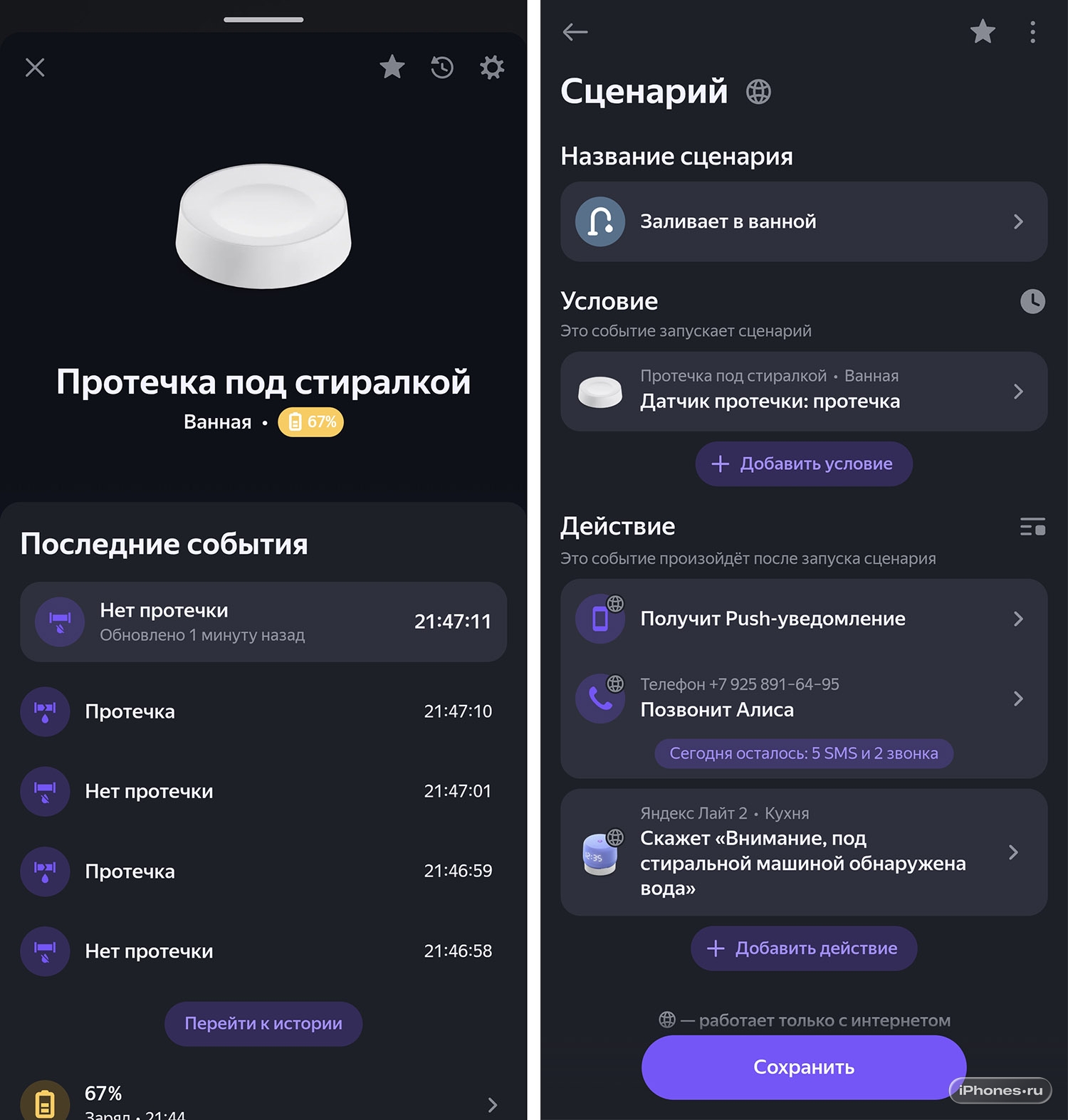Tap Перейти к истории button

pyautogui.click(x=263, y=1023)
